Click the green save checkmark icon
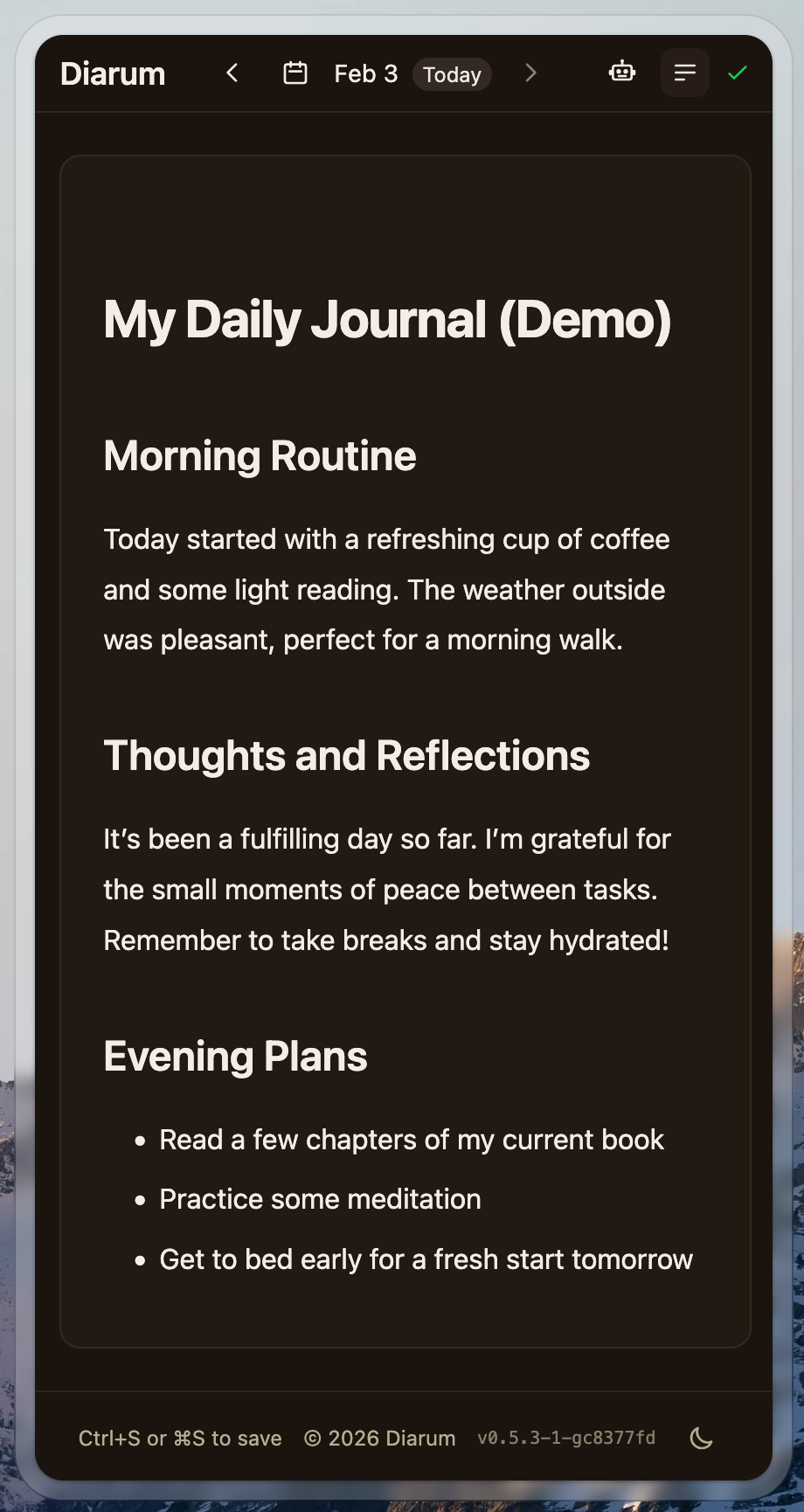The width and height of the screenshot is (804, 1512). 738,73
